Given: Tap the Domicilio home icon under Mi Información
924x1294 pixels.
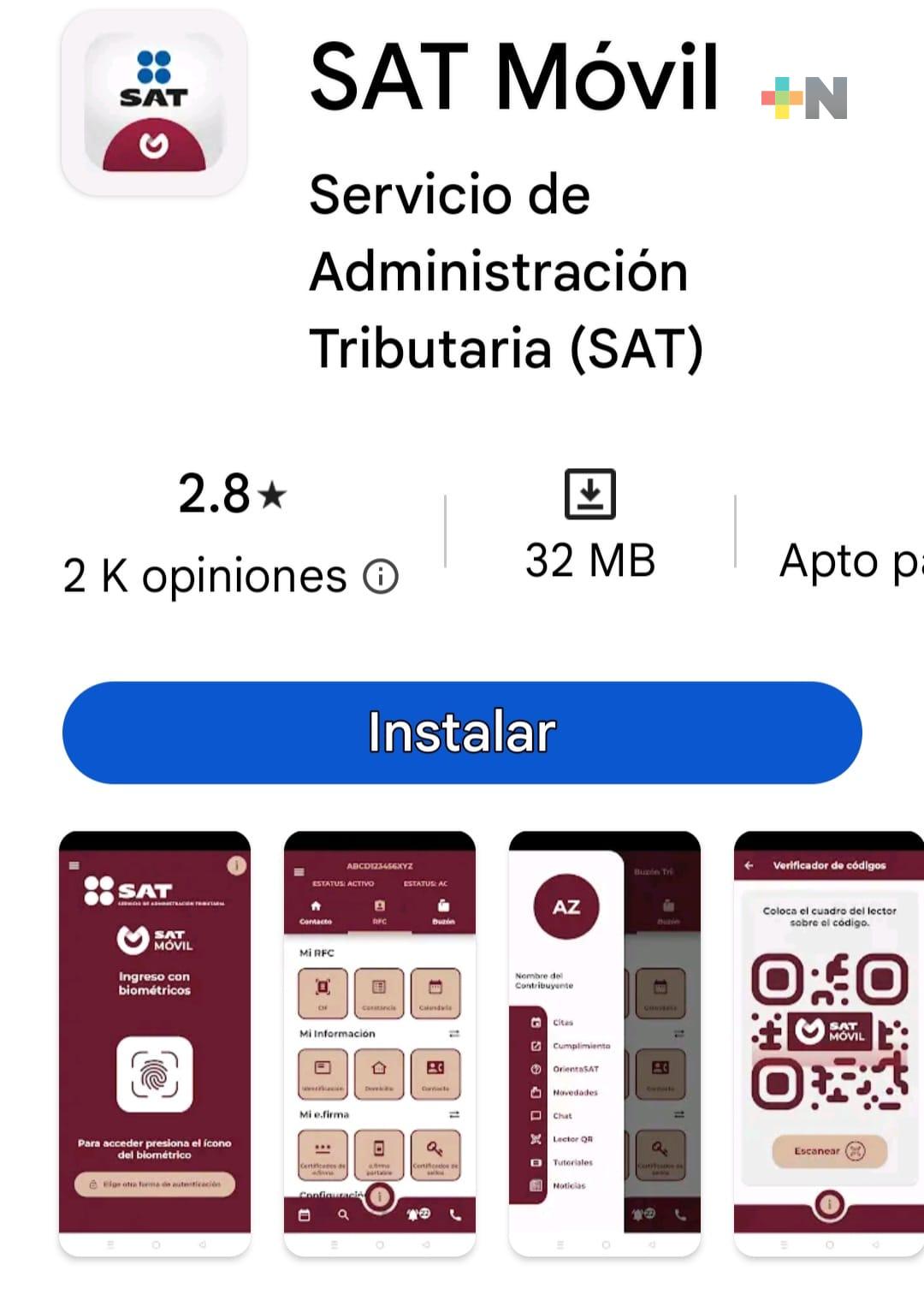Looking at the screenshot, I should (379, 1068).
